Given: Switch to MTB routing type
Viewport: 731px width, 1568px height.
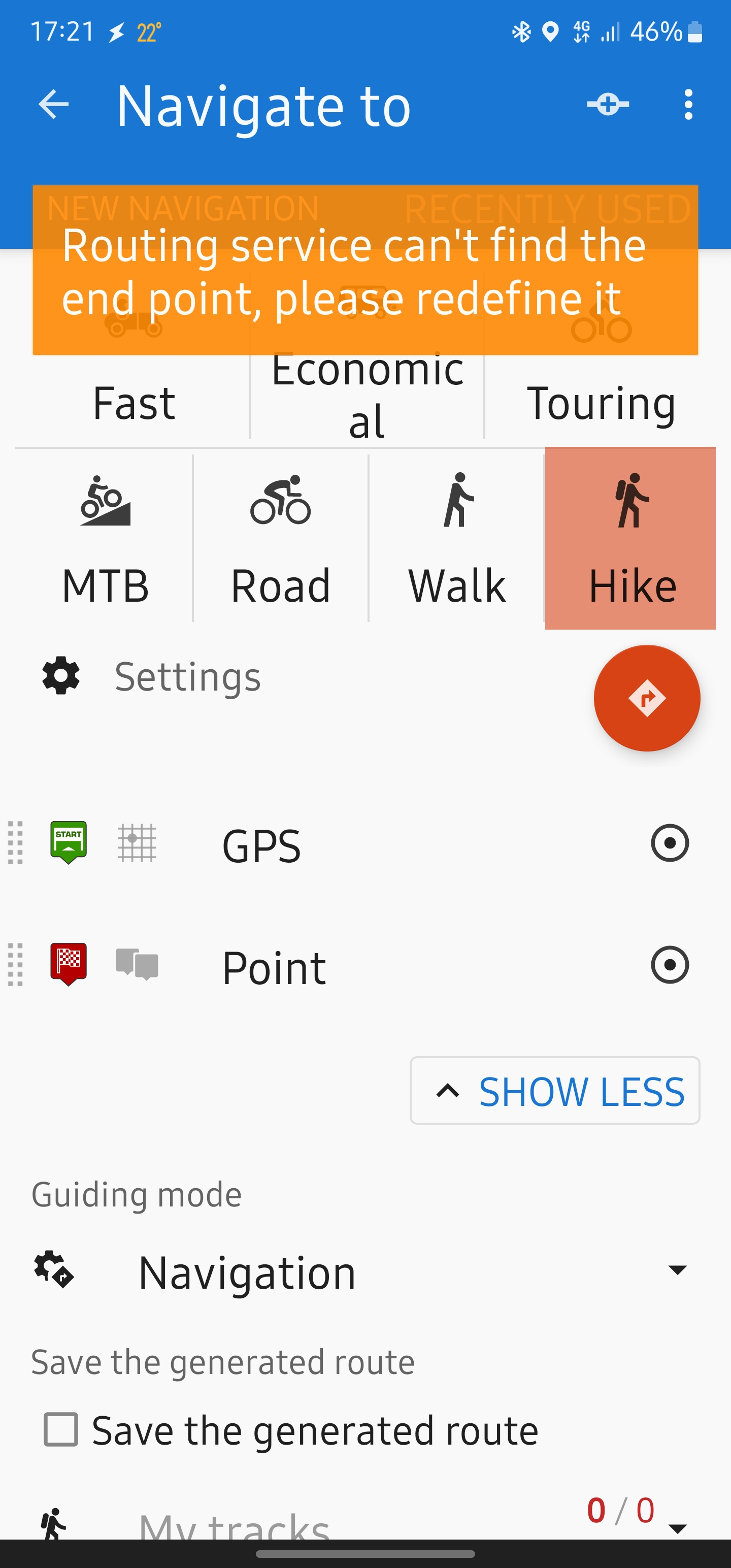Looking at the screenshot, I should (x=105, y=539).
